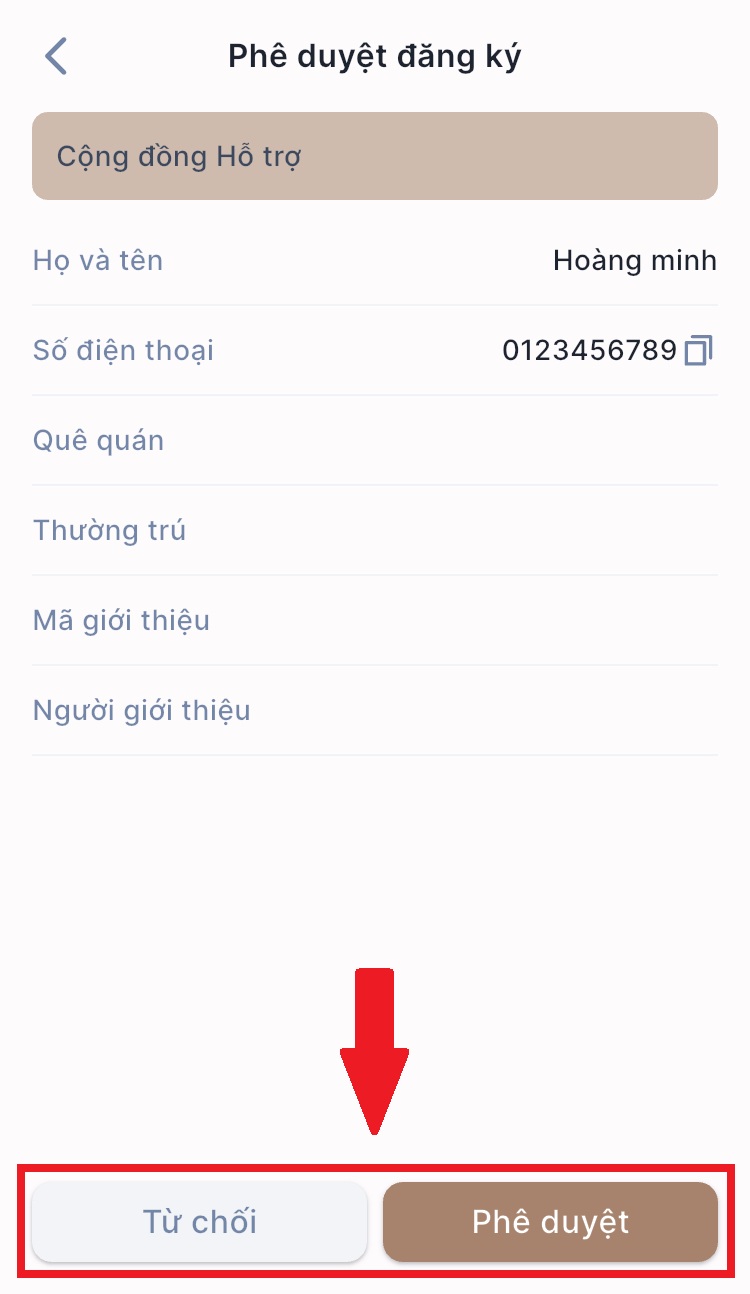Go back from Phê duyệt đăng ký
The height and width of the screenshot is (1294, 750).
56,56
